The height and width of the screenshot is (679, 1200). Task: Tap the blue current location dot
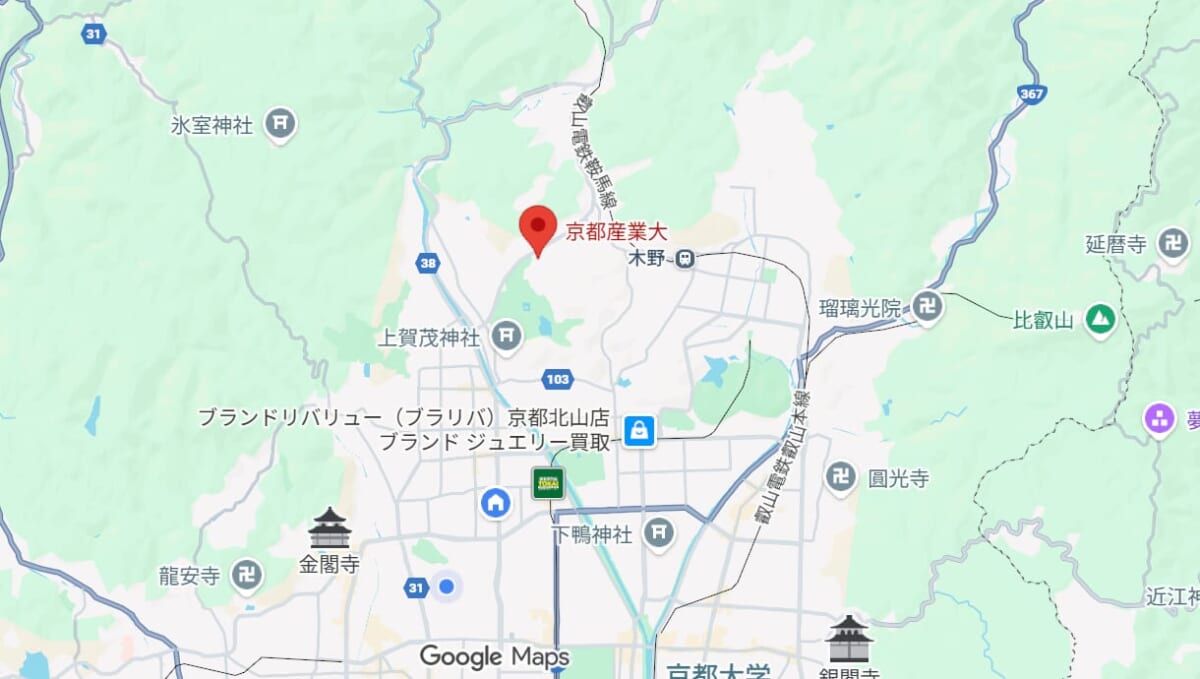coord(447,586)
